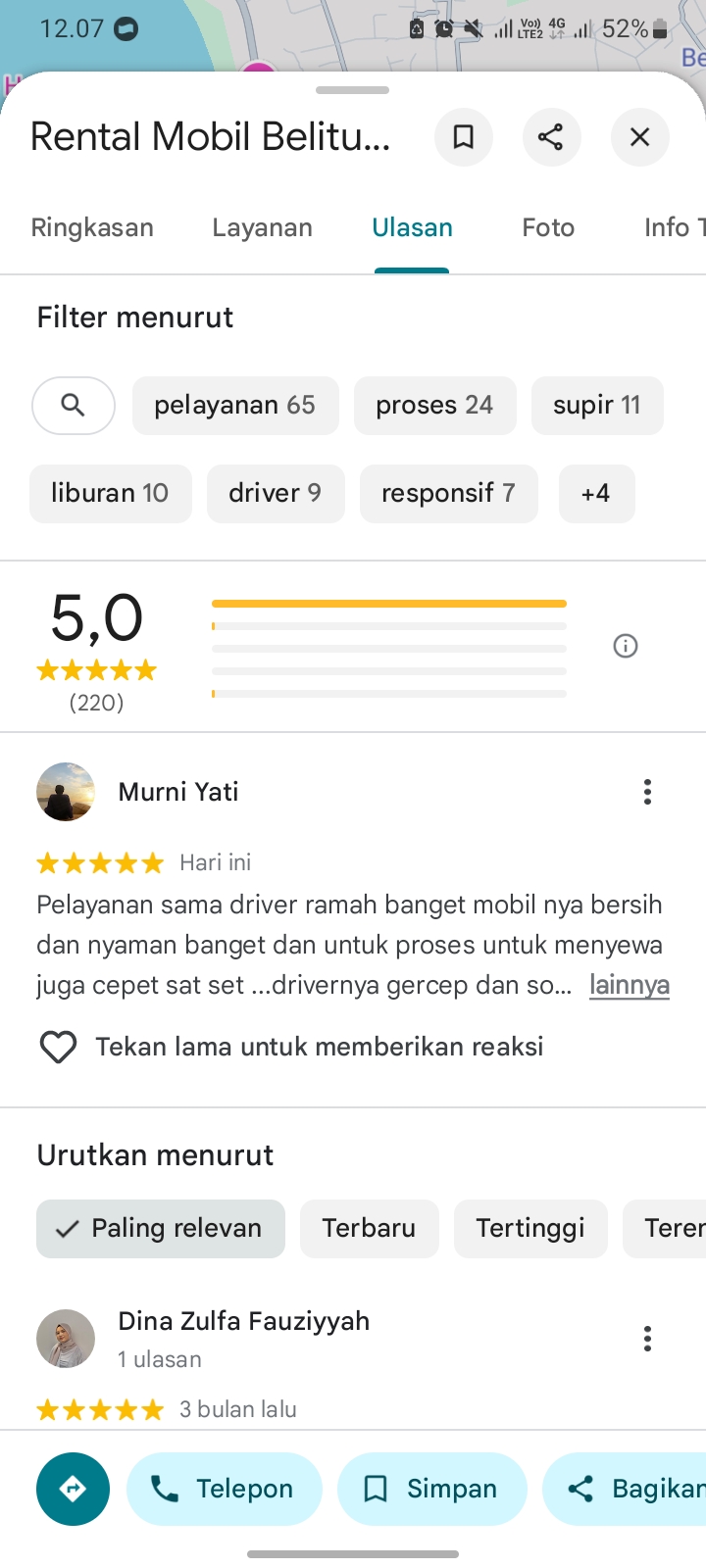This screenshot has width=706, height=1568.
Task: Start directions with the round navigation button
Action: [x=74, y=1489]
